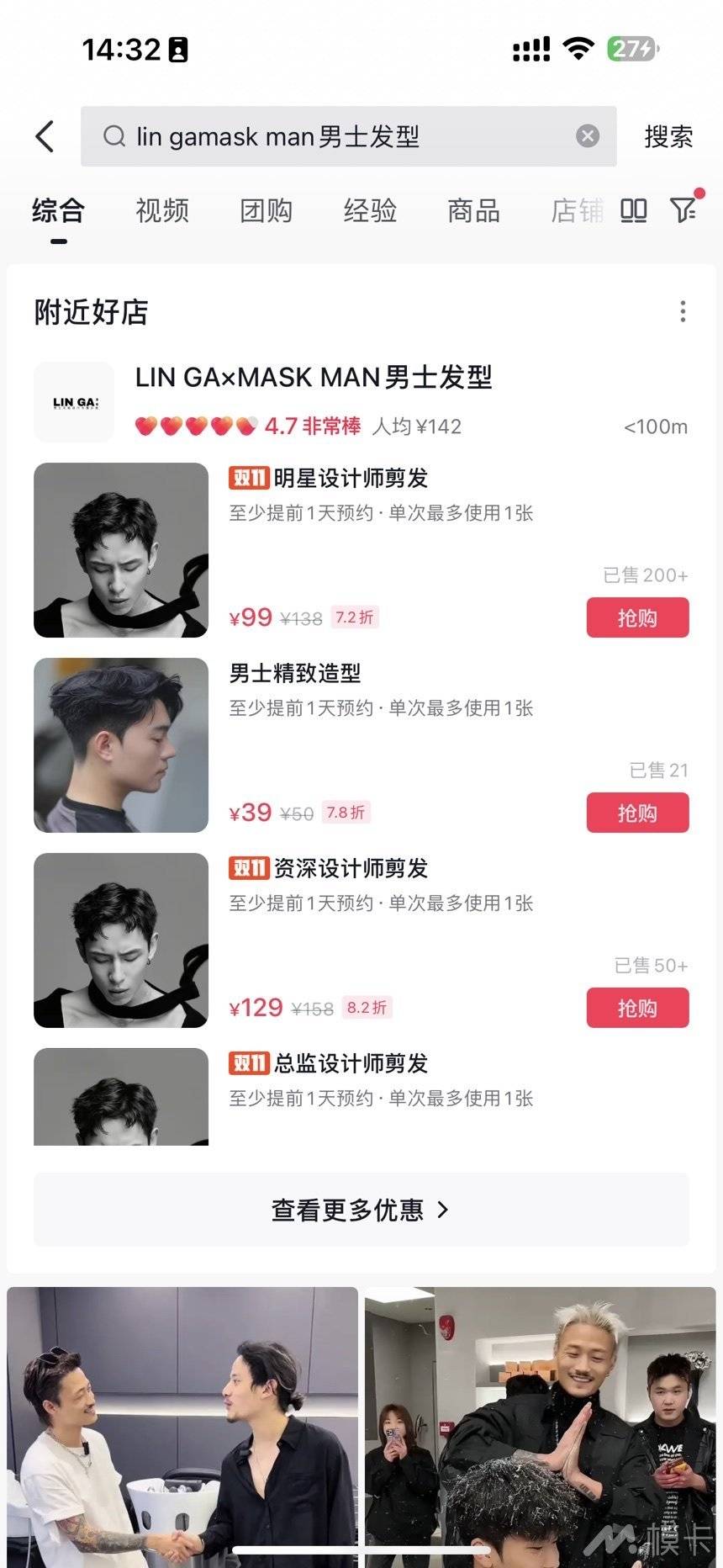The width and height of the screenshot is (723, 1568).
Task: Tap the 搜索 button
Action: (x=668, y=136)
